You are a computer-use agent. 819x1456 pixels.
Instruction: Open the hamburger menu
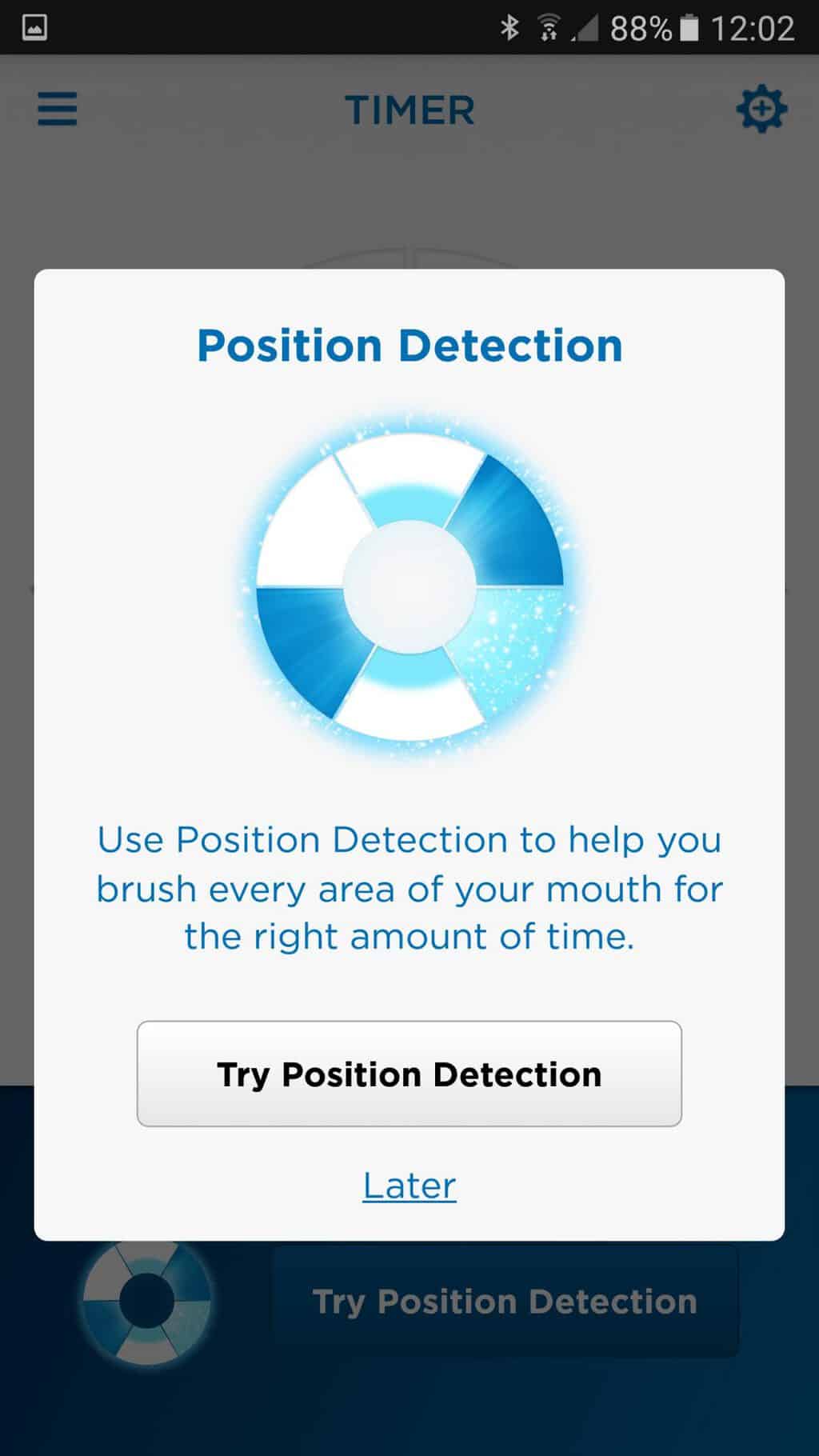[x=58, y=109]
